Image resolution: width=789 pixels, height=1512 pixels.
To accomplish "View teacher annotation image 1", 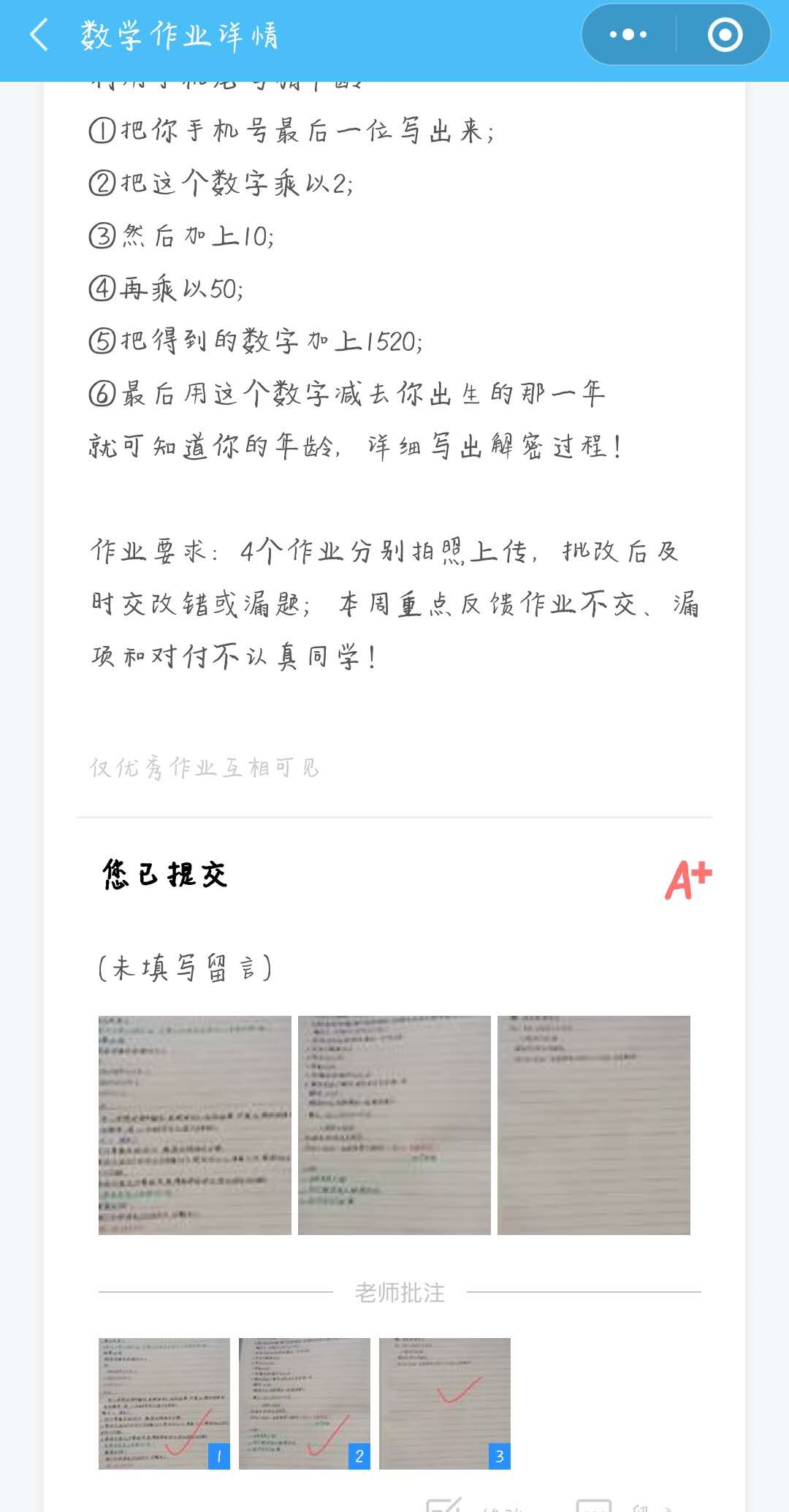I will coord(164,1403).
